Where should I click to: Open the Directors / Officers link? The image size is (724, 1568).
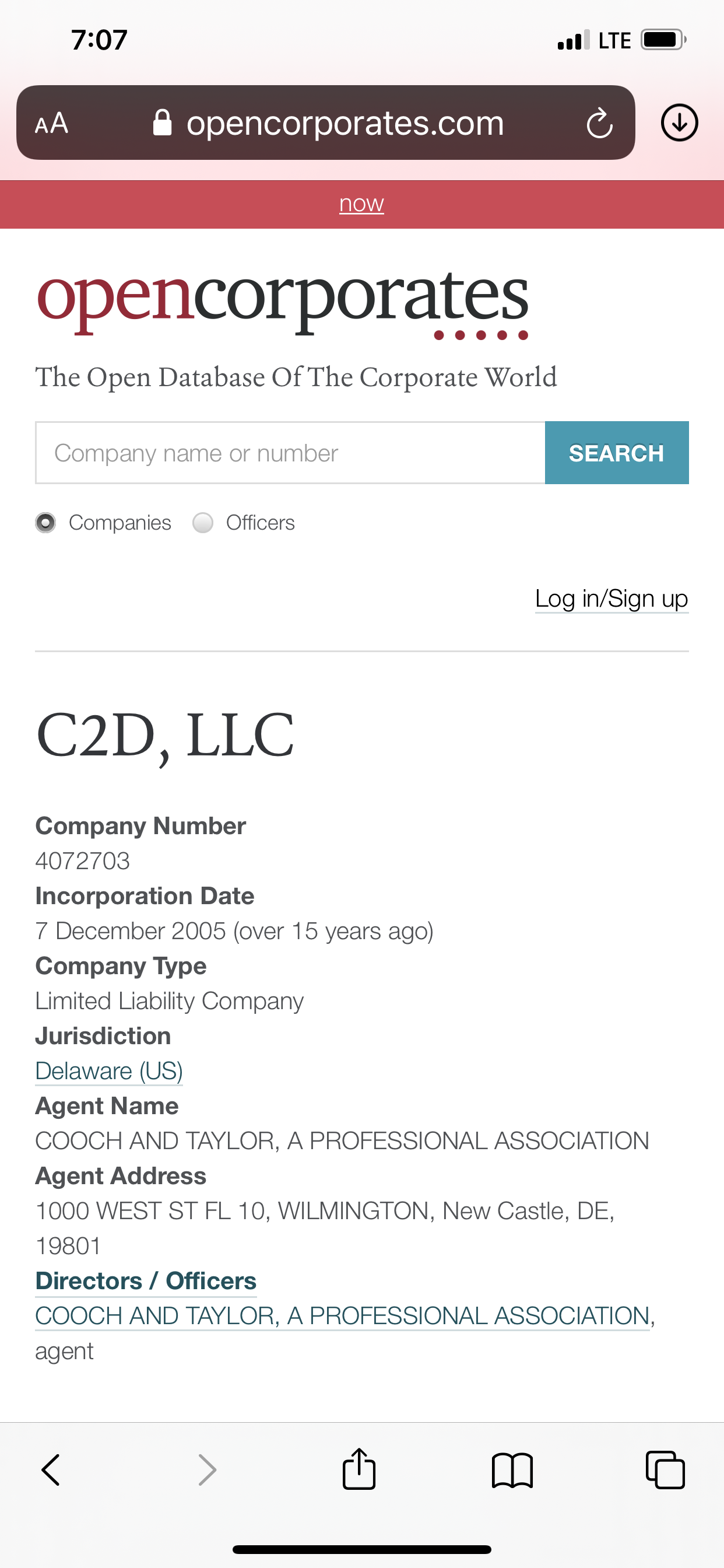point(146,1280)
